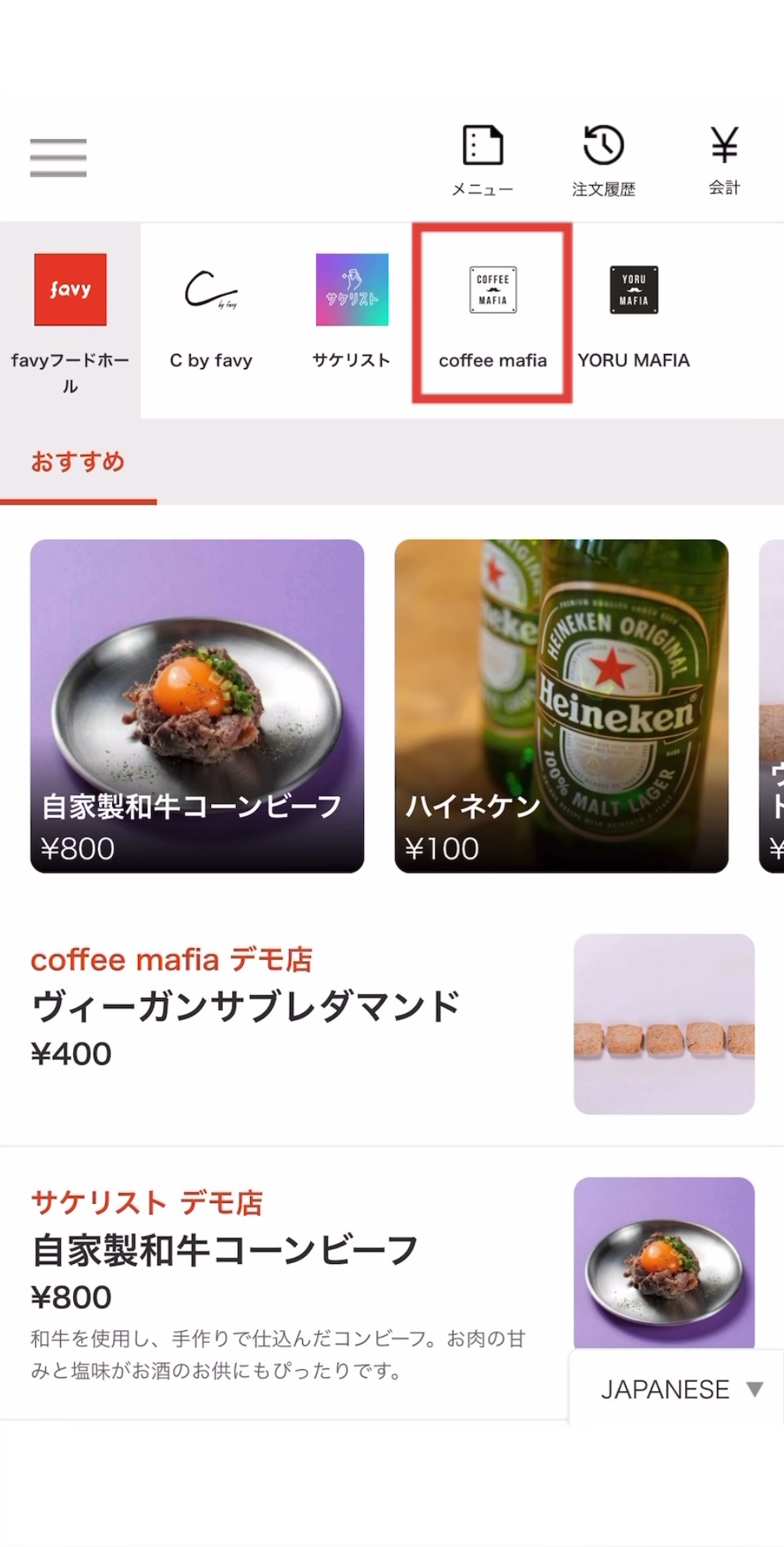The image size is (784, 1547).
Task: View 注文履歴 order history
Action: click(603, 160)
